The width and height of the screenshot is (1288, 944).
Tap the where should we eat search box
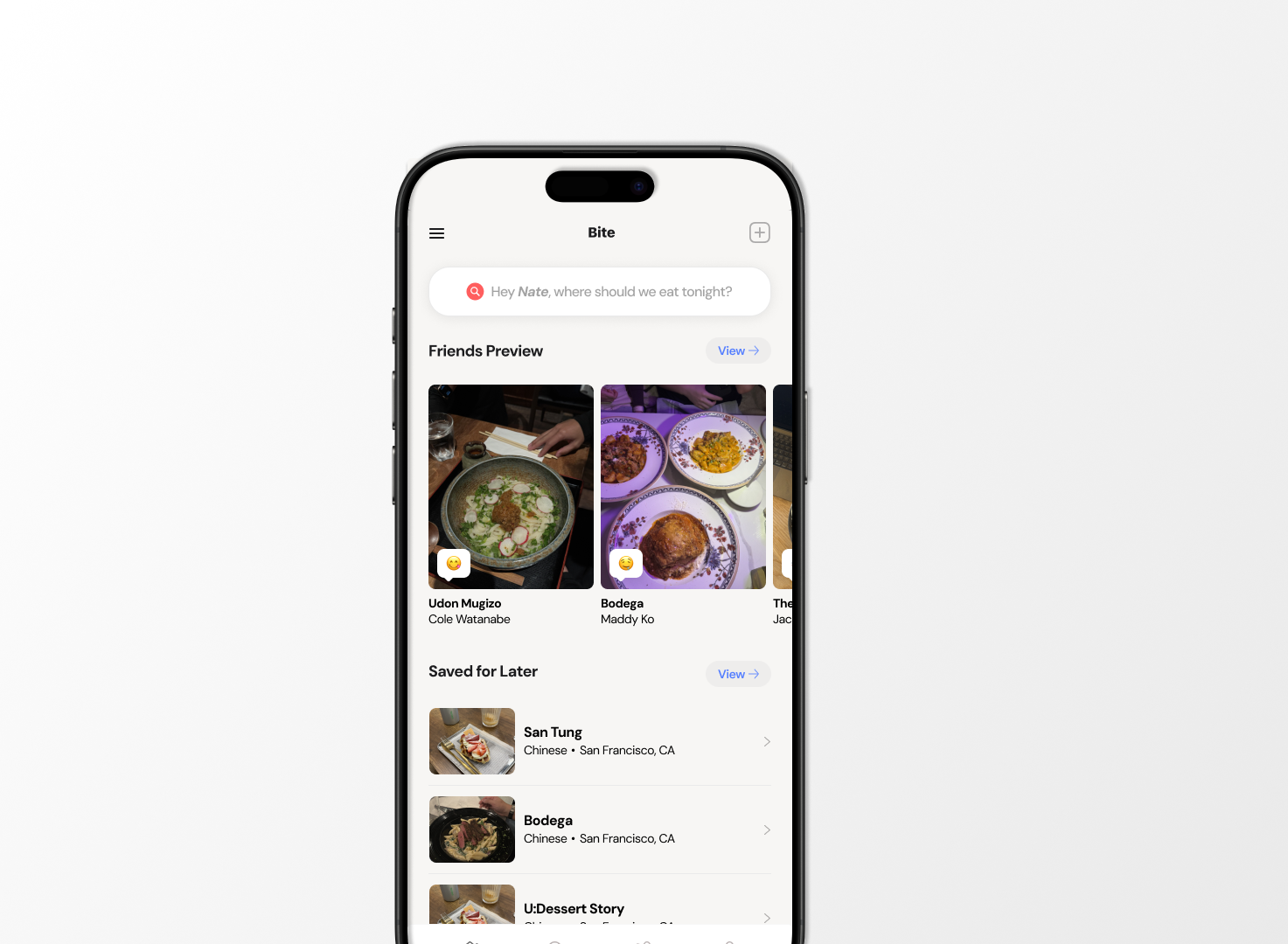(599, 292)
